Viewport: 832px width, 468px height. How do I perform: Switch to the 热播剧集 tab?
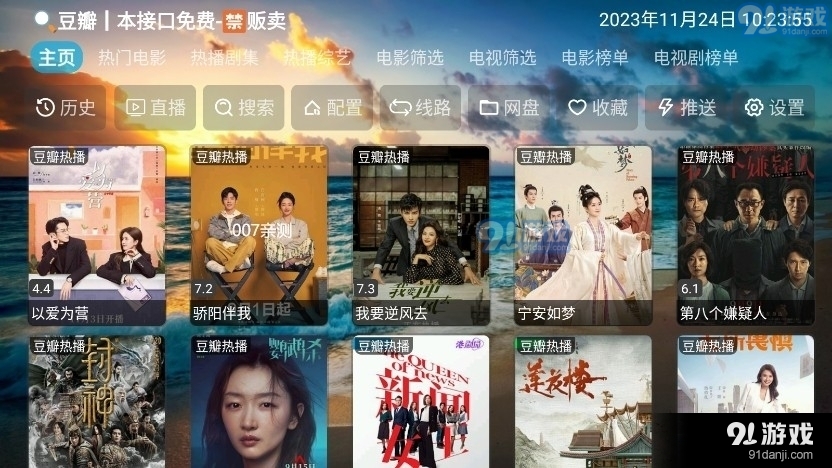coord(224,58)
